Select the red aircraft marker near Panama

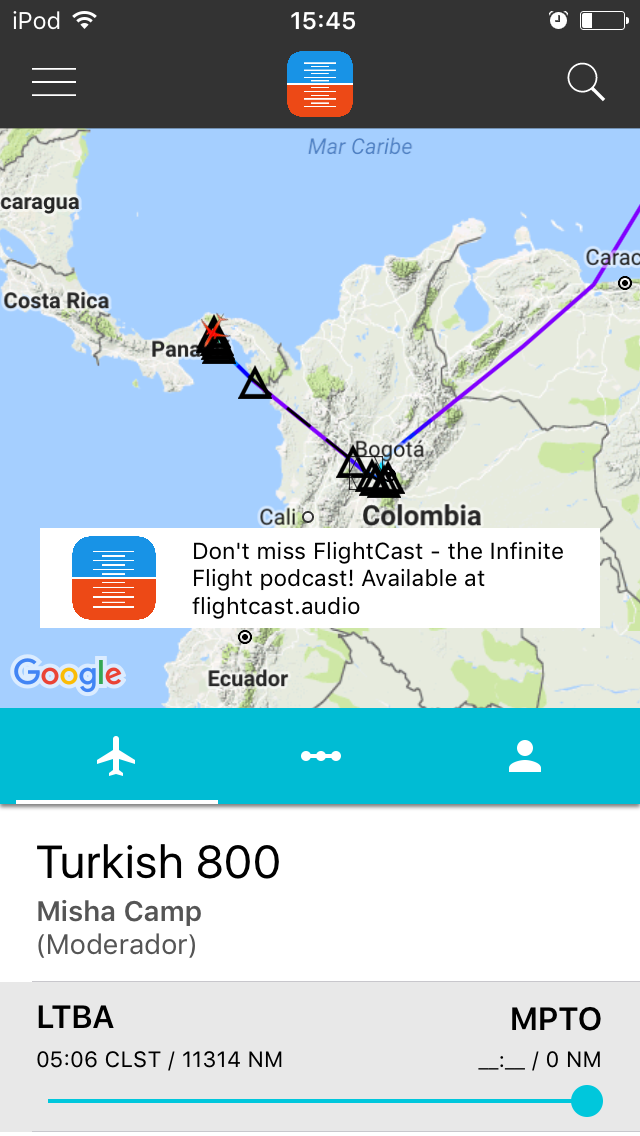click(x=213, y=331)
